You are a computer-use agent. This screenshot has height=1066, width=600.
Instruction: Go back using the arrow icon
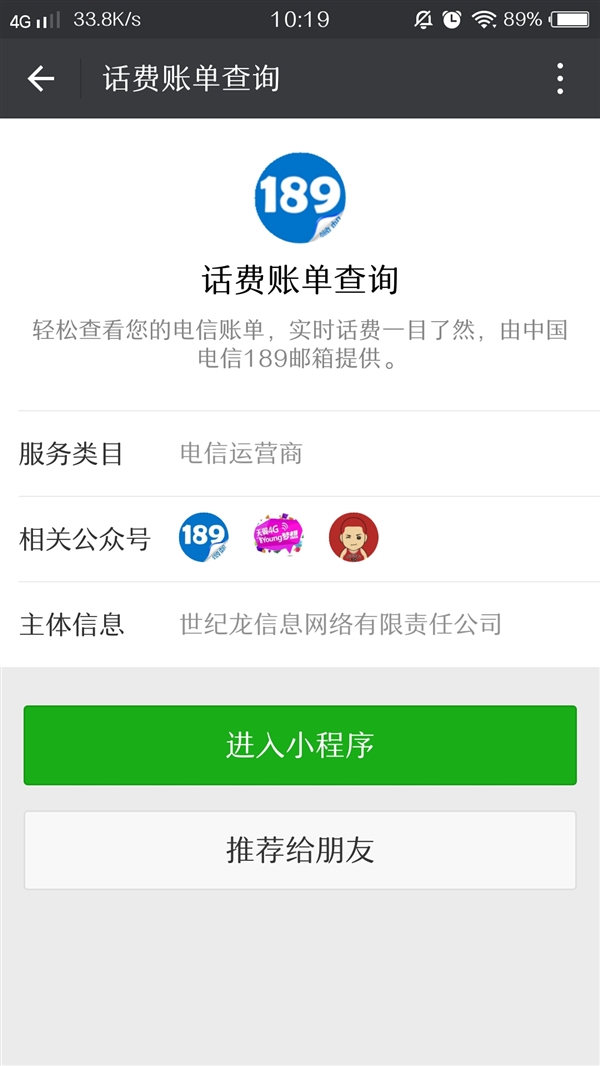(x=41, y=79)
